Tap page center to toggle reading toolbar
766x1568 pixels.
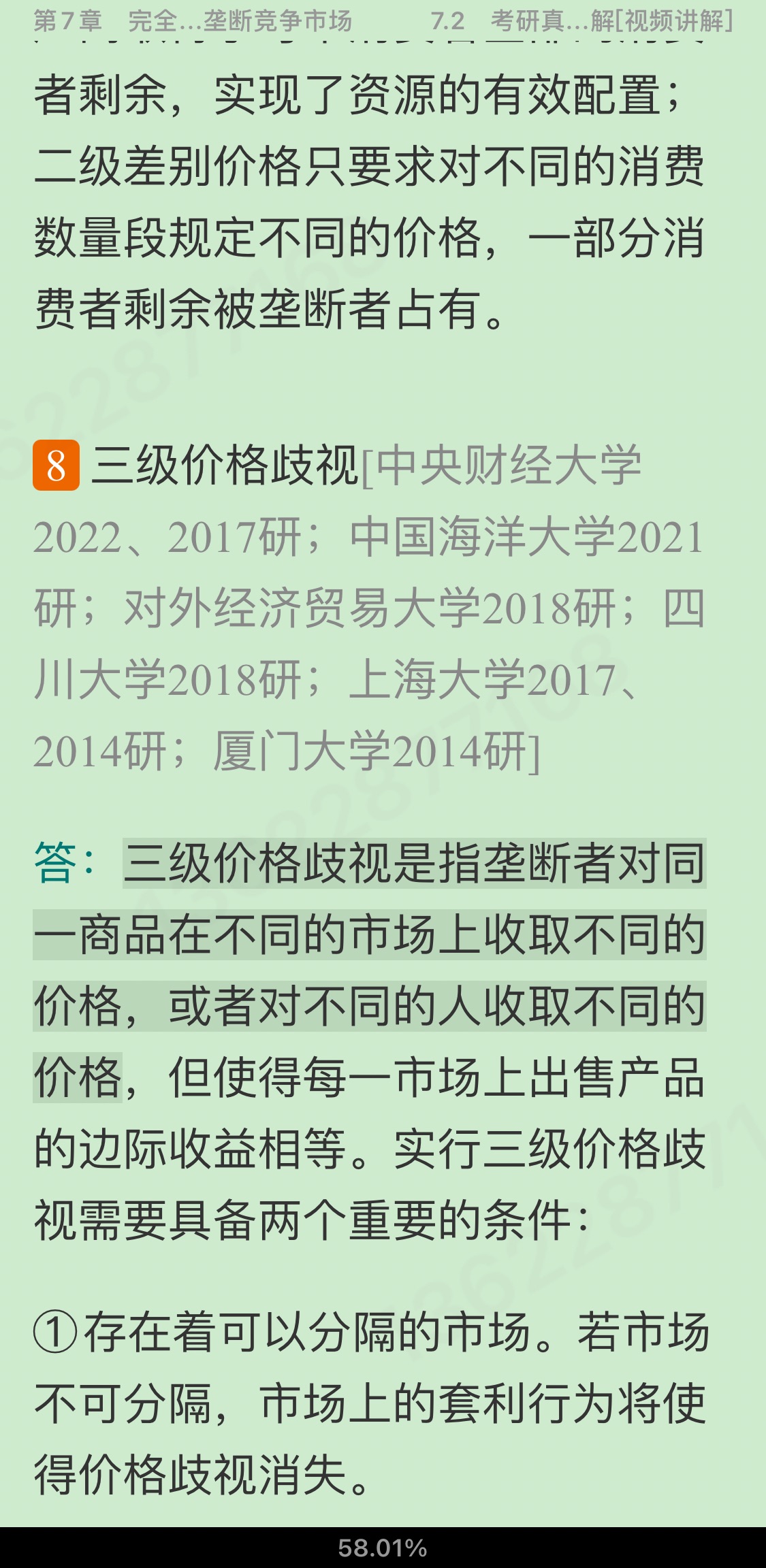coord(383,783)
